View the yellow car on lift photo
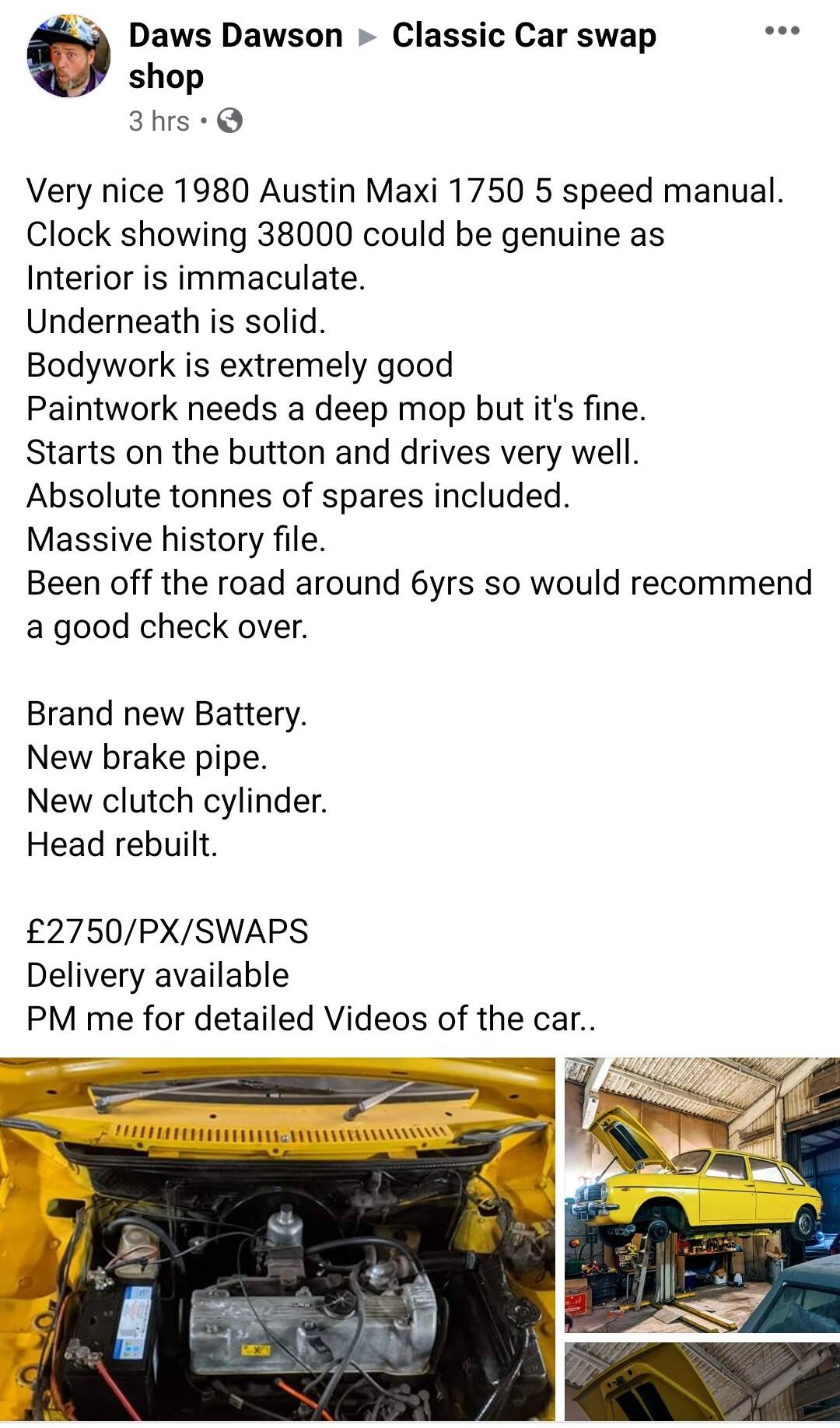The height and width of the screenshot is (1428, 840). click(702, 1195)
